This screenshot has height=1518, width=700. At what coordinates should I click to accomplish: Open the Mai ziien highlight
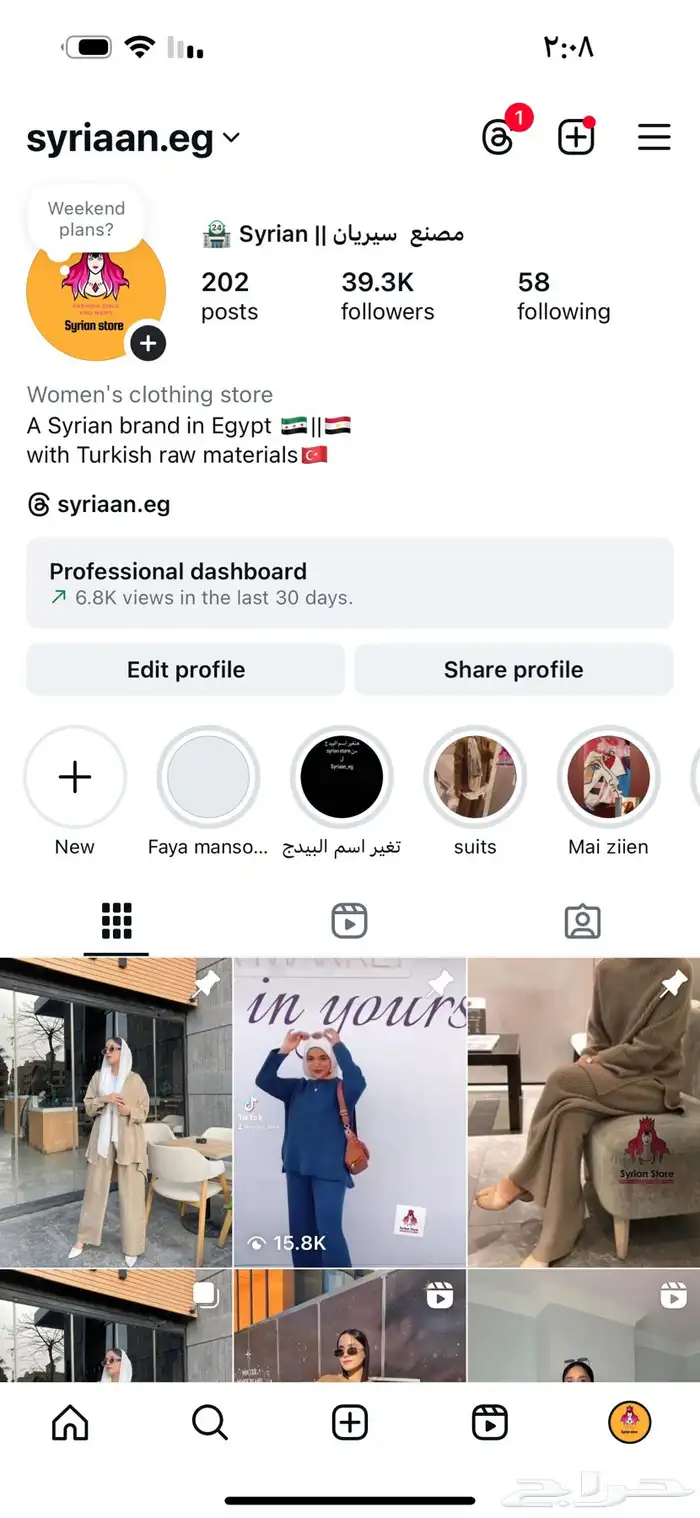pyautogui.click(x=608, y=778)
